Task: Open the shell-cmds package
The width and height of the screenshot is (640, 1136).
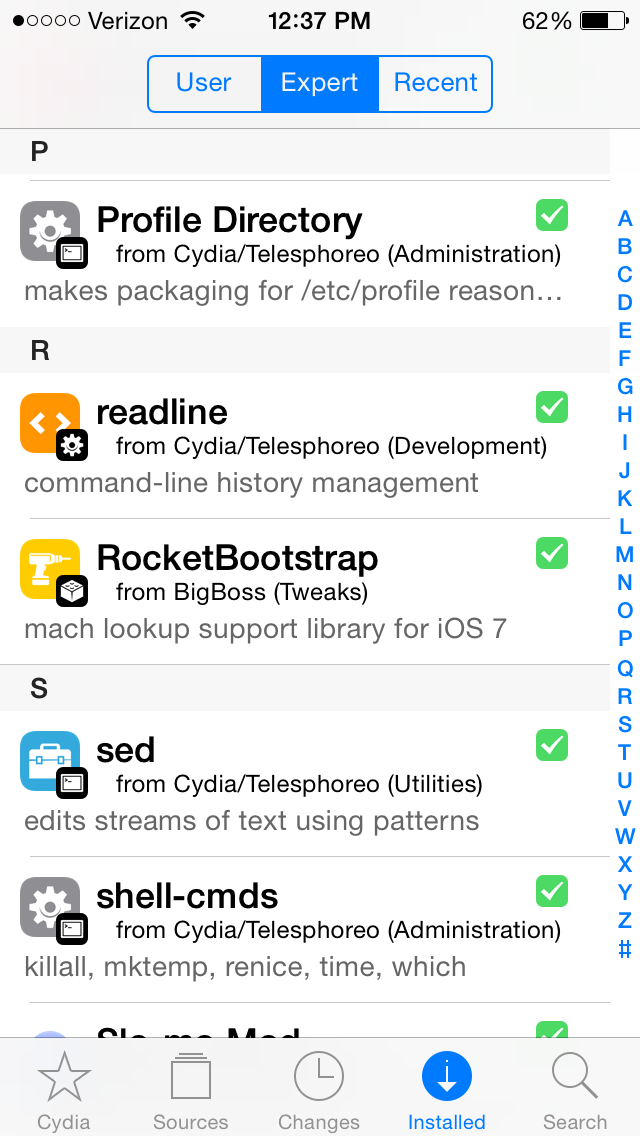Action: coord(304,930)
